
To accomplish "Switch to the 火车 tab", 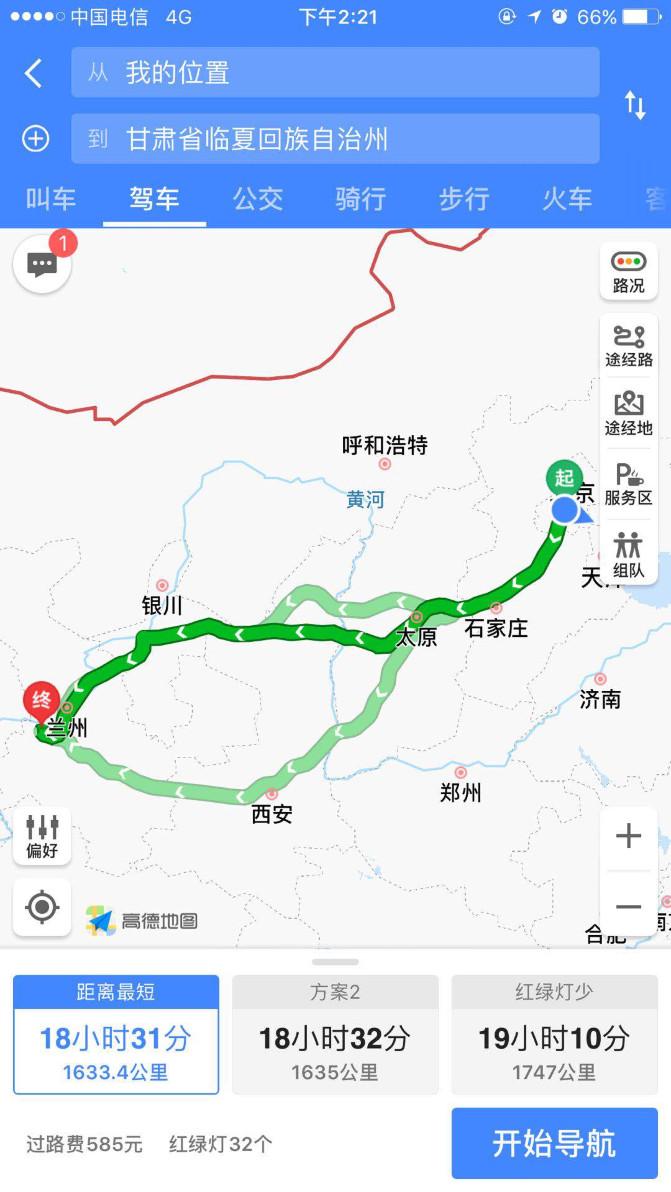I will (x=567, y=199).
